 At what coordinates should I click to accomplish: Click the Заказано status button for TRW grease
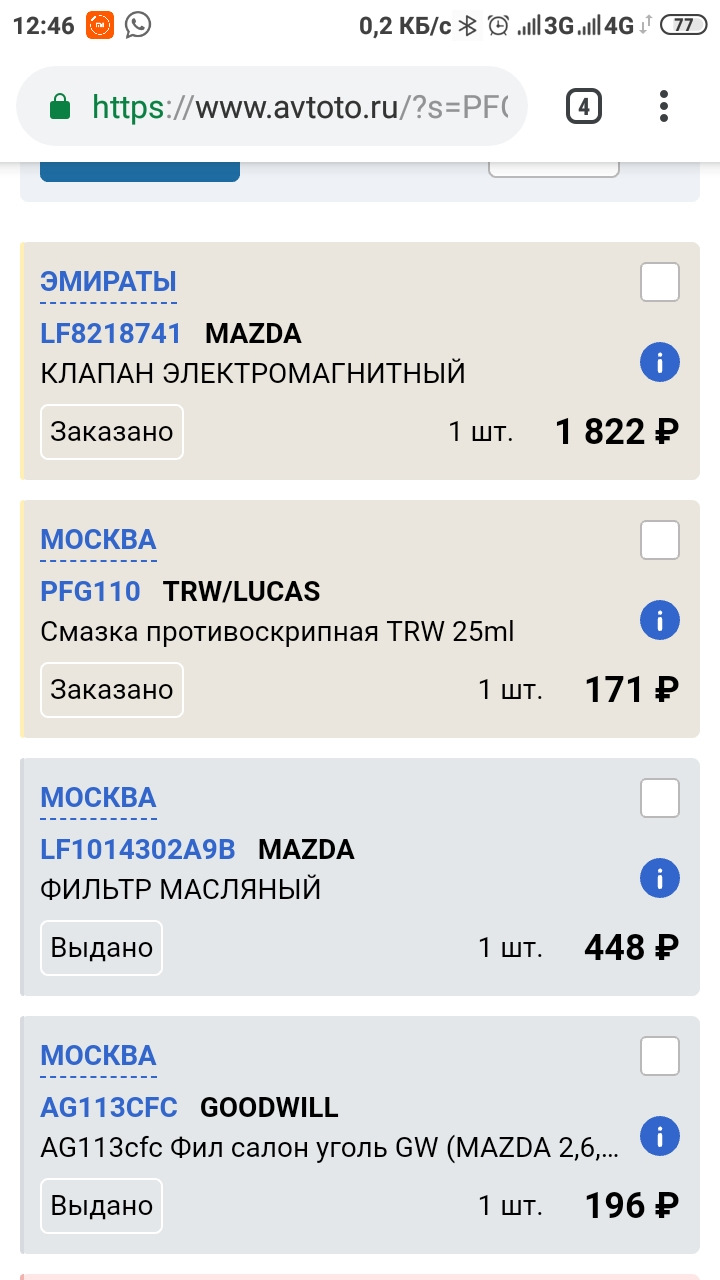pos(111,689)
